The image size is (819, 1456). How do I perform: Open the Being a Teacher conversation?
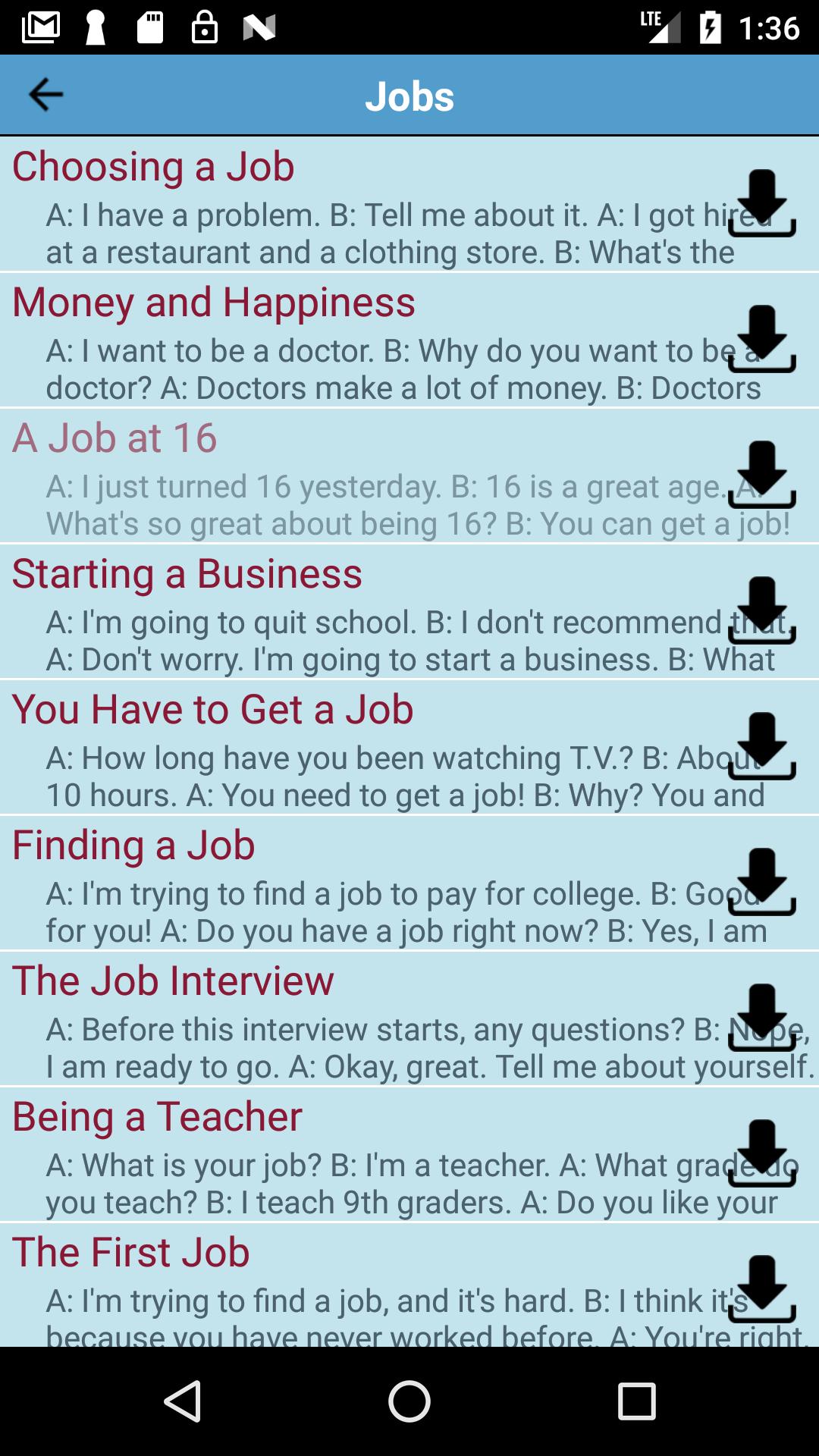(409, 1154)
